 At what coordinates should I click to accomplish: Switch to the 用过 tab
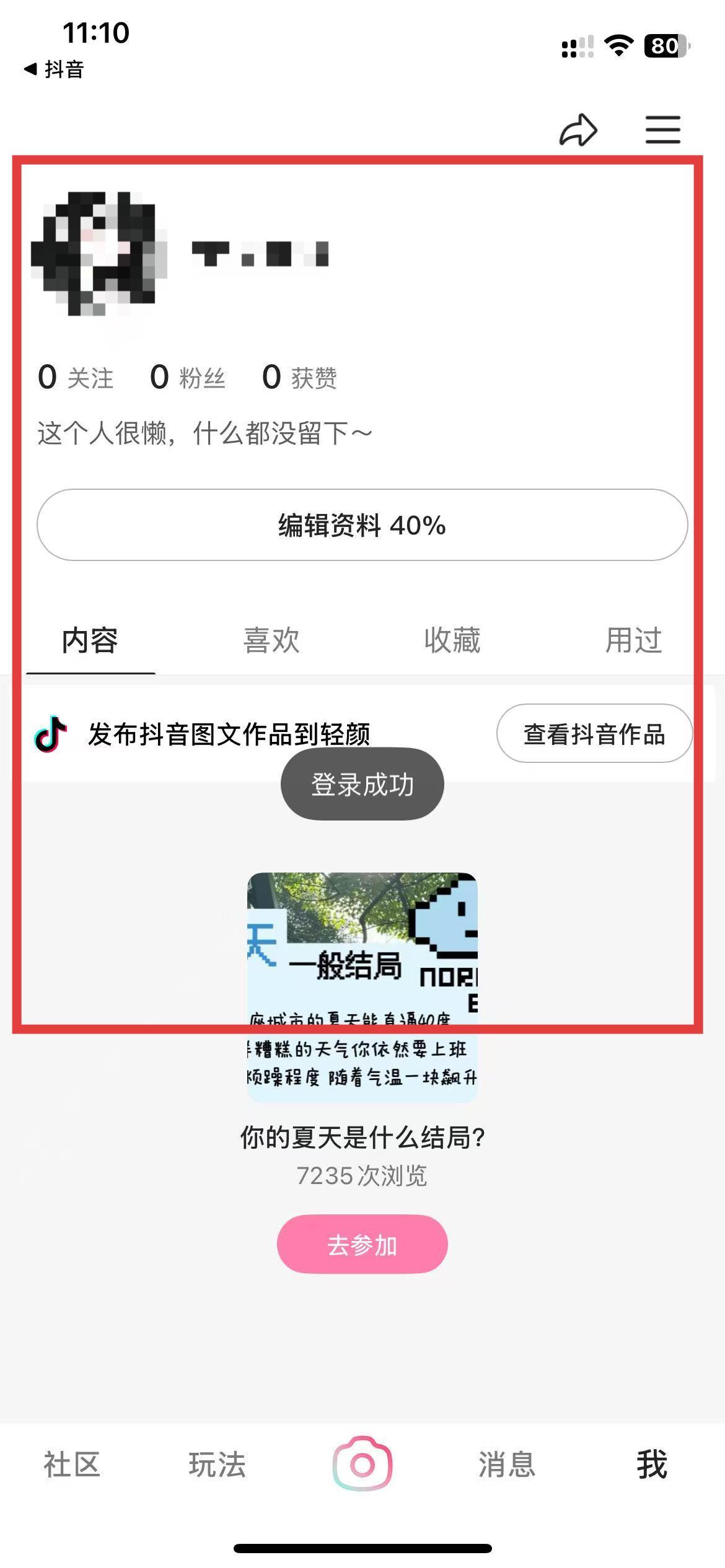click(633, 640)
